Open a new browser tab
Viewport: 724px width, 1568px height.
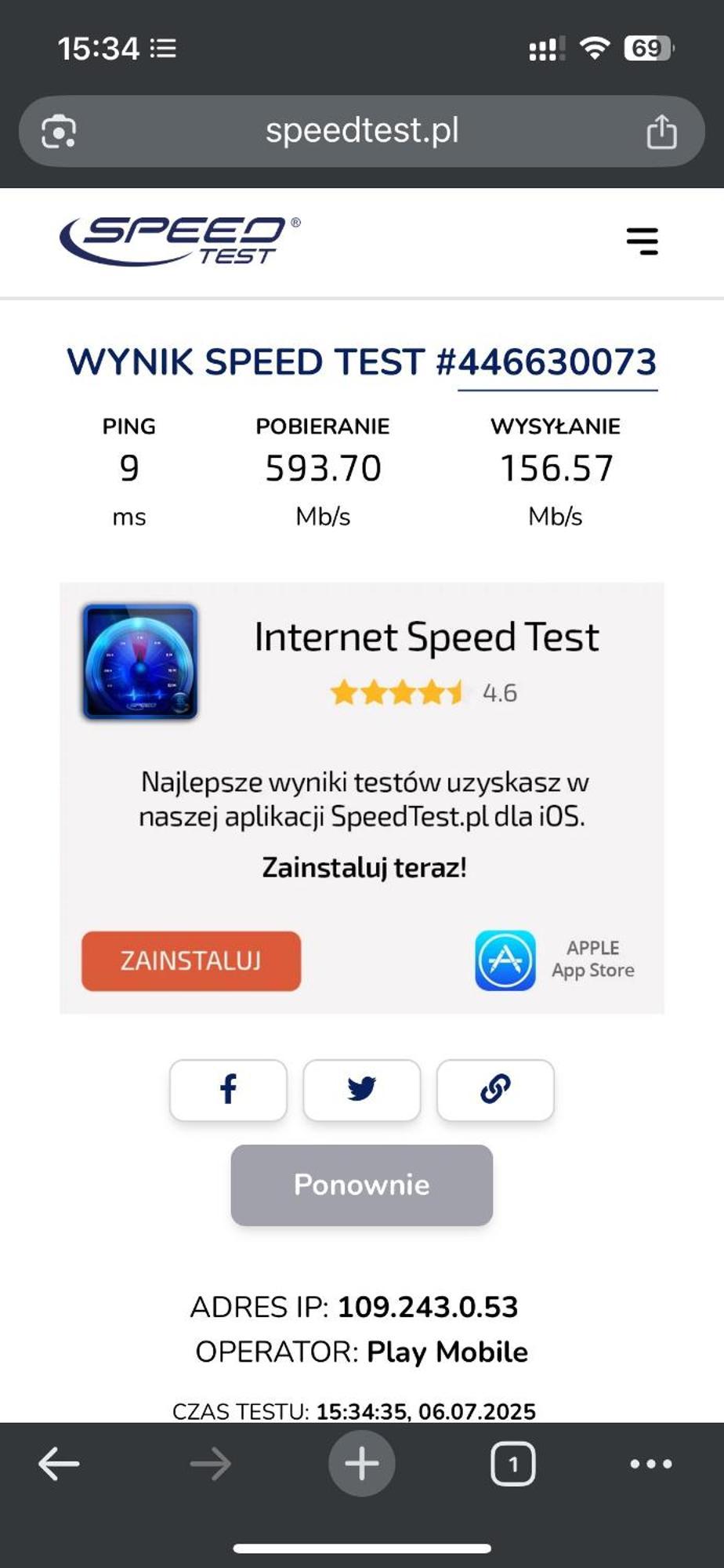[361, 1464]
